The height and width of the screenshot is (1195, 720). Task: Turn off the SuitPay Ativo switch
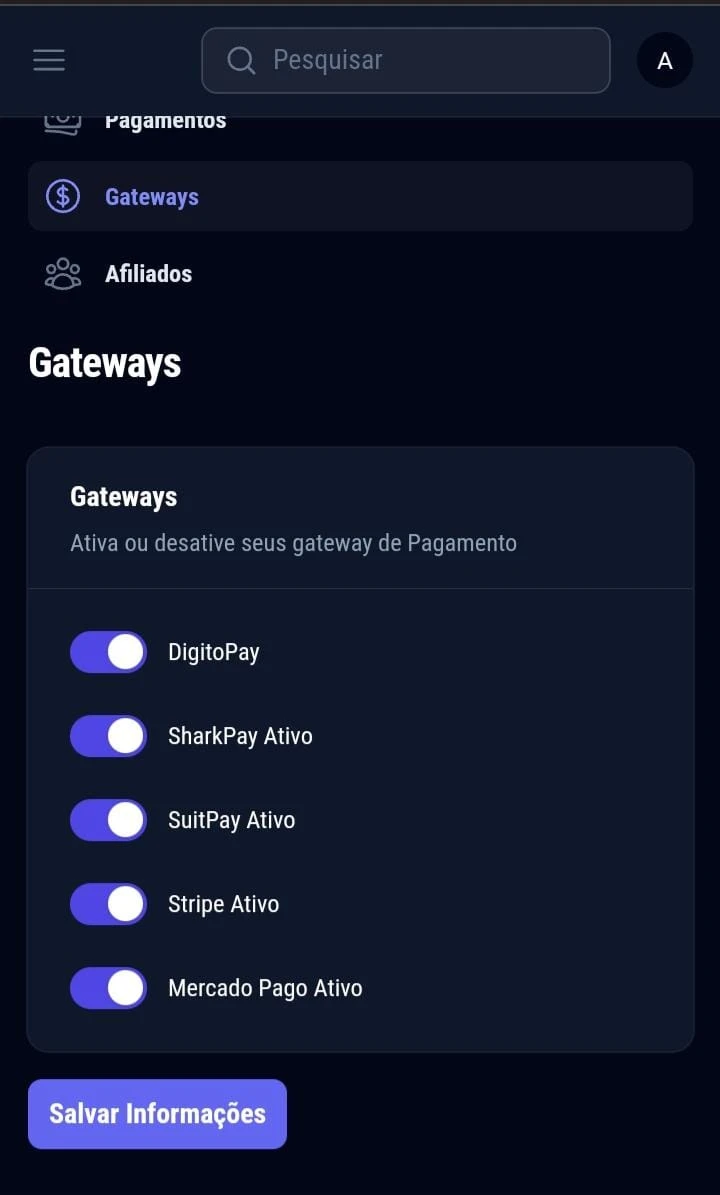point(108,820)
